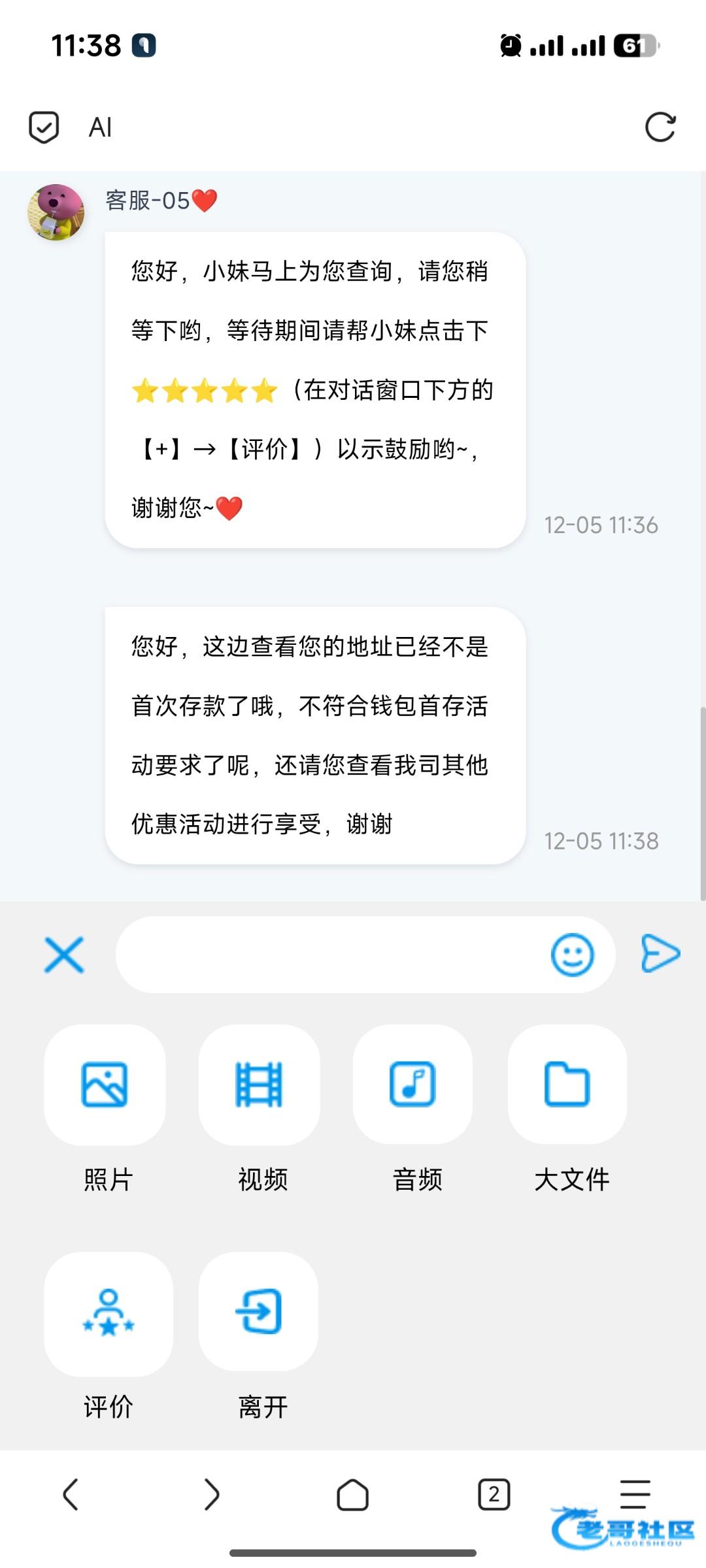Go forward with the browser forward arrow
The height and width of the screenshot is (1568, 706).
coord(212,1494)
